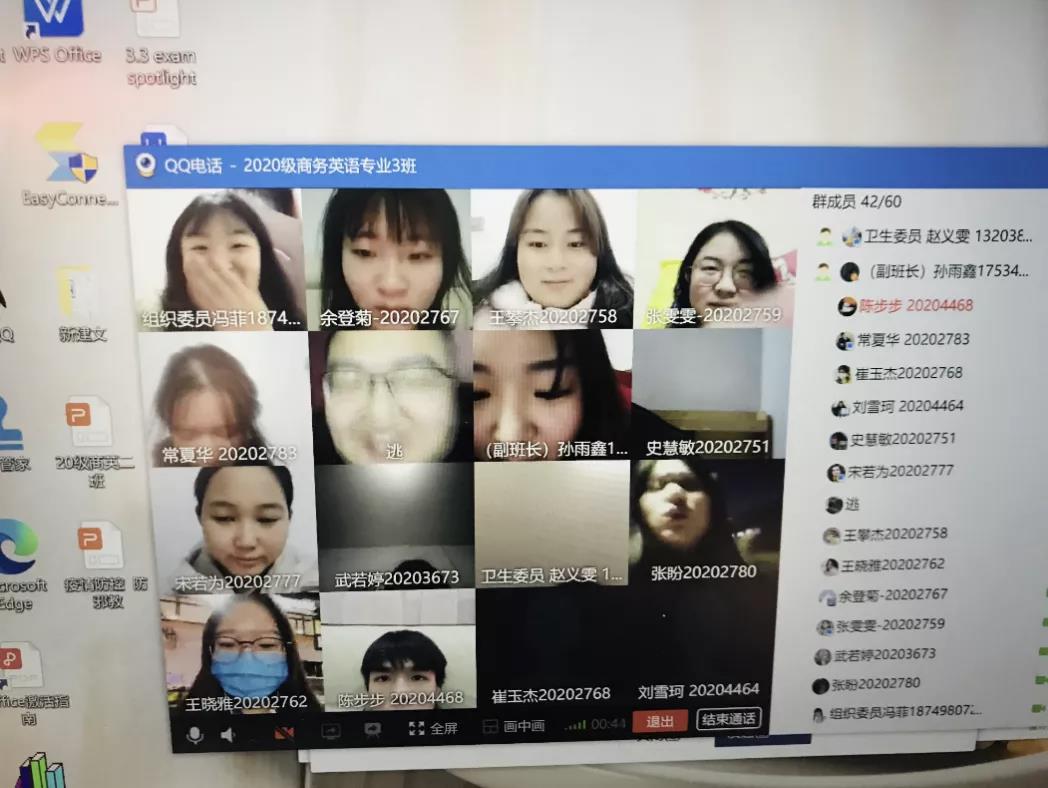The height and width of the screenshot is (788, 1048).
Task: Switch to 画中画 picture-in-picture
Action: [514, 726]
